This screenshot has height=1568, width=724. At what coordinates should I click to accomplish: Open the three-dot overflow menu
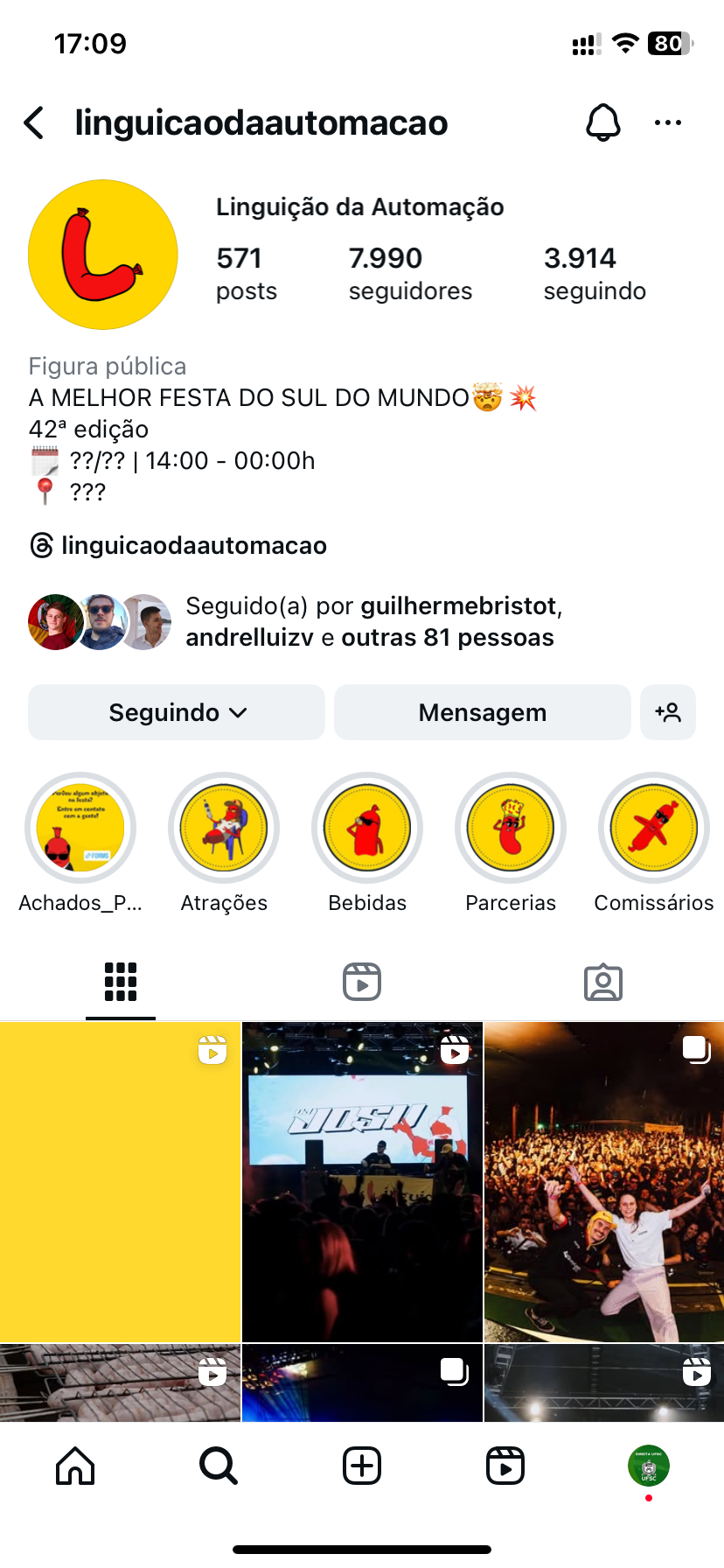click(x=667, y=123)
